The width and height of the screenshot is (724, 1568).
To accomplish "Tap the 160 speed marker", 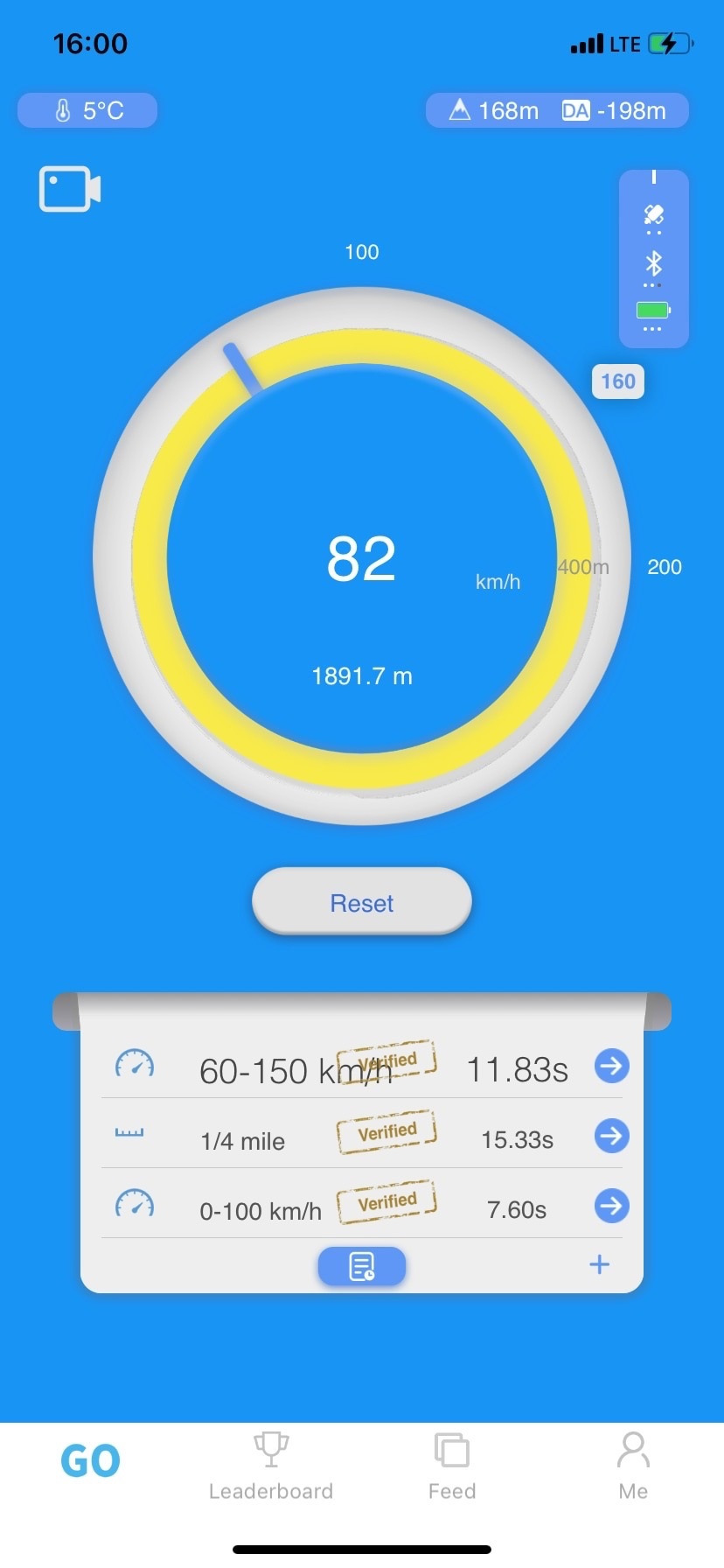I will 618,381.
